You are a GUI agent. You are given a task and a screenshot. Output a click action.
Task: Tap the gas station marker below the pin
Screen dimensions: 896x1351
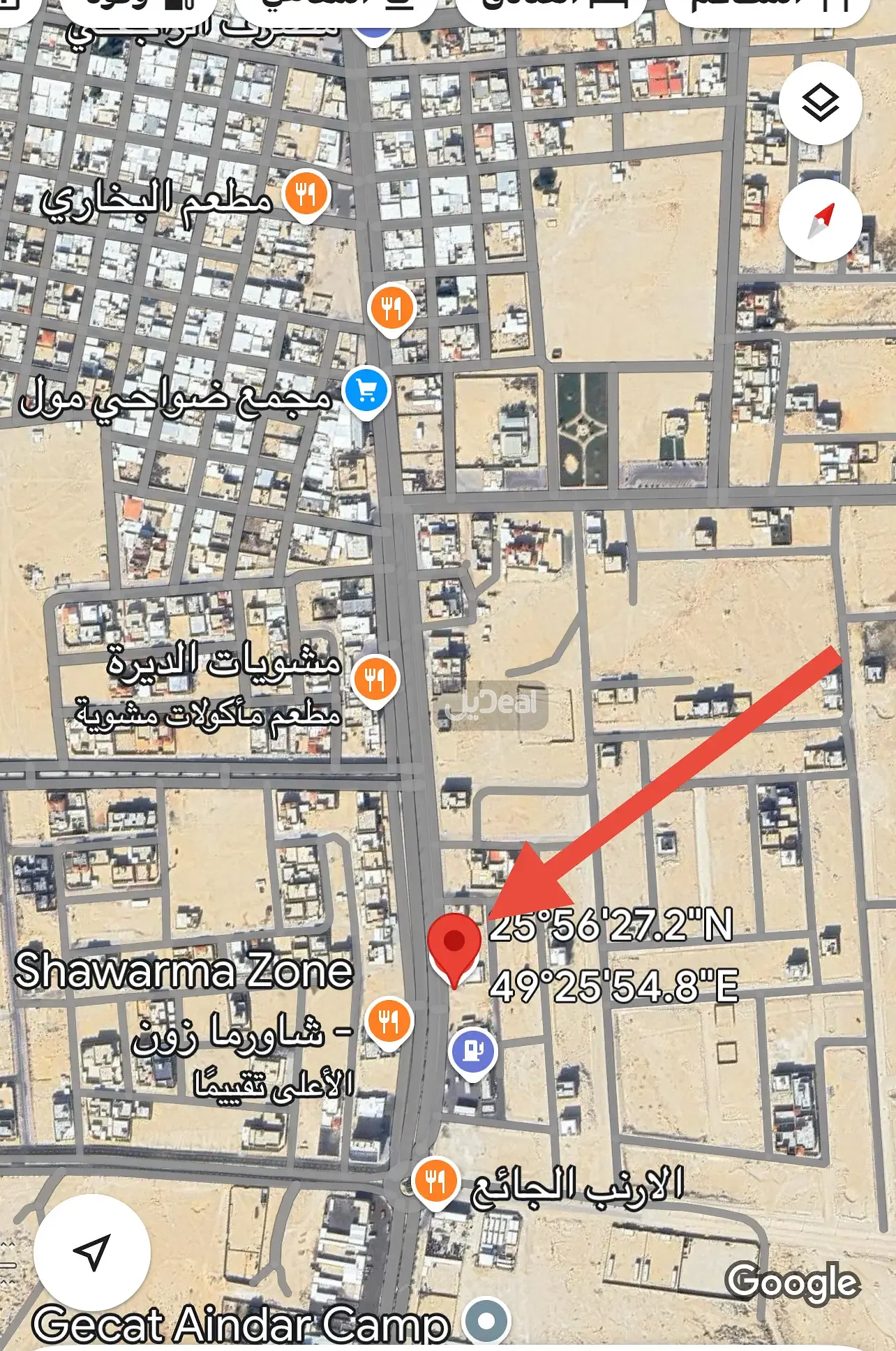(472, 1051)
